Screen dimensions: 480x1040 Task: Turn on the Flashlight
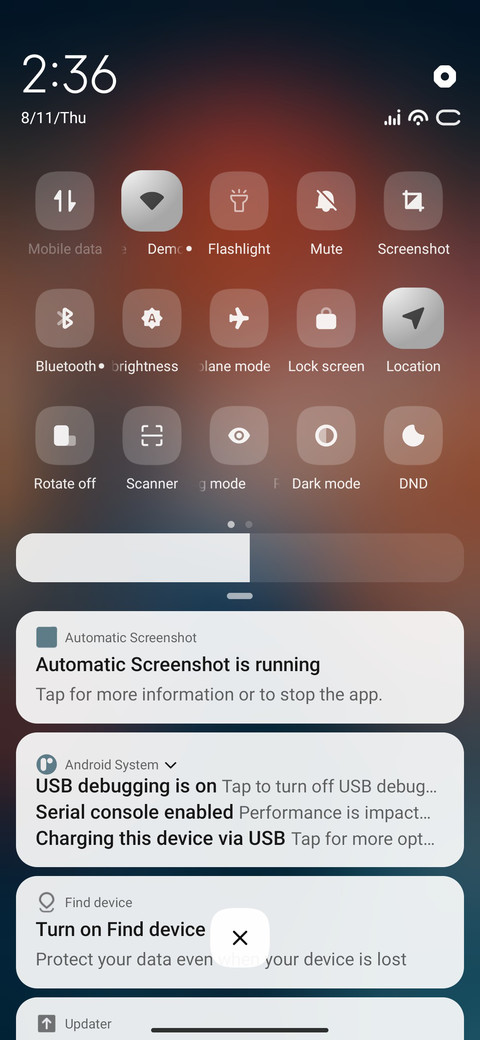[239, 201]
